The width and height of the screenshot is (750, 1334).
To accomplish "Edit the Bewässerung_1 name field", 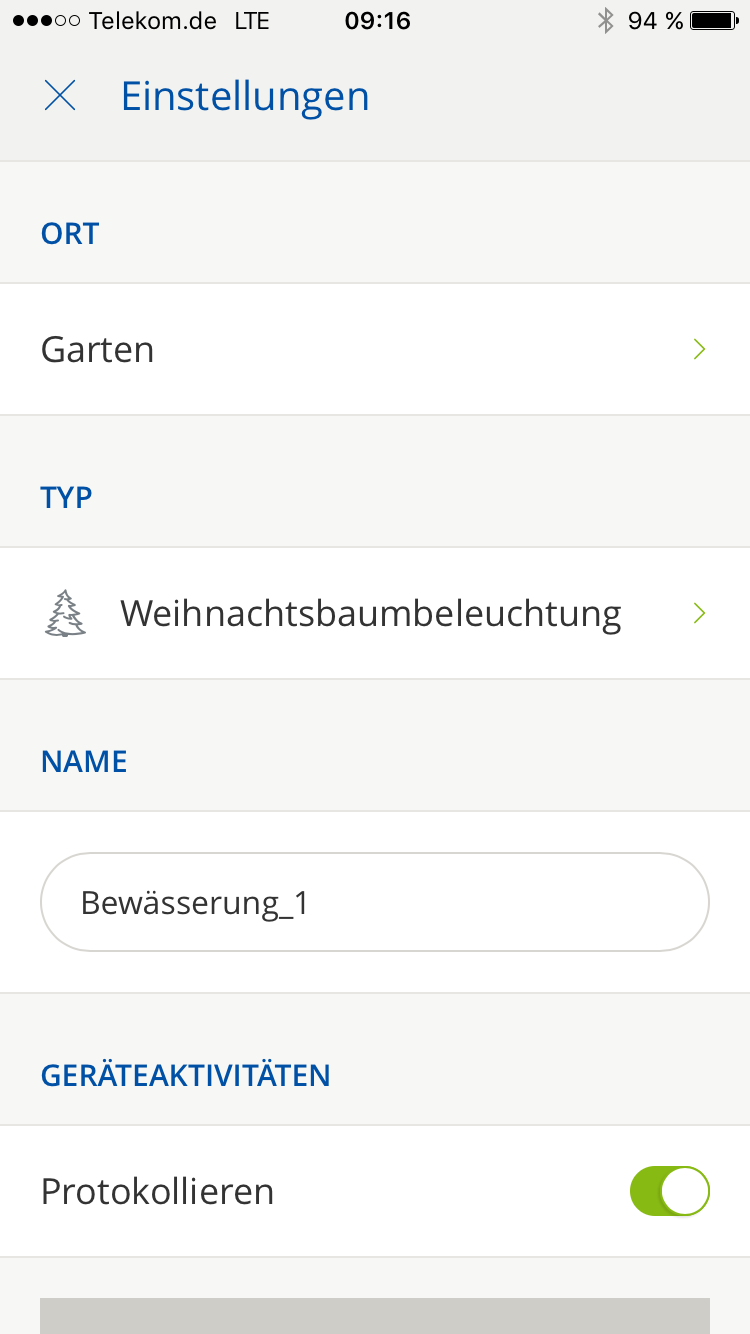I will [375, 902].
